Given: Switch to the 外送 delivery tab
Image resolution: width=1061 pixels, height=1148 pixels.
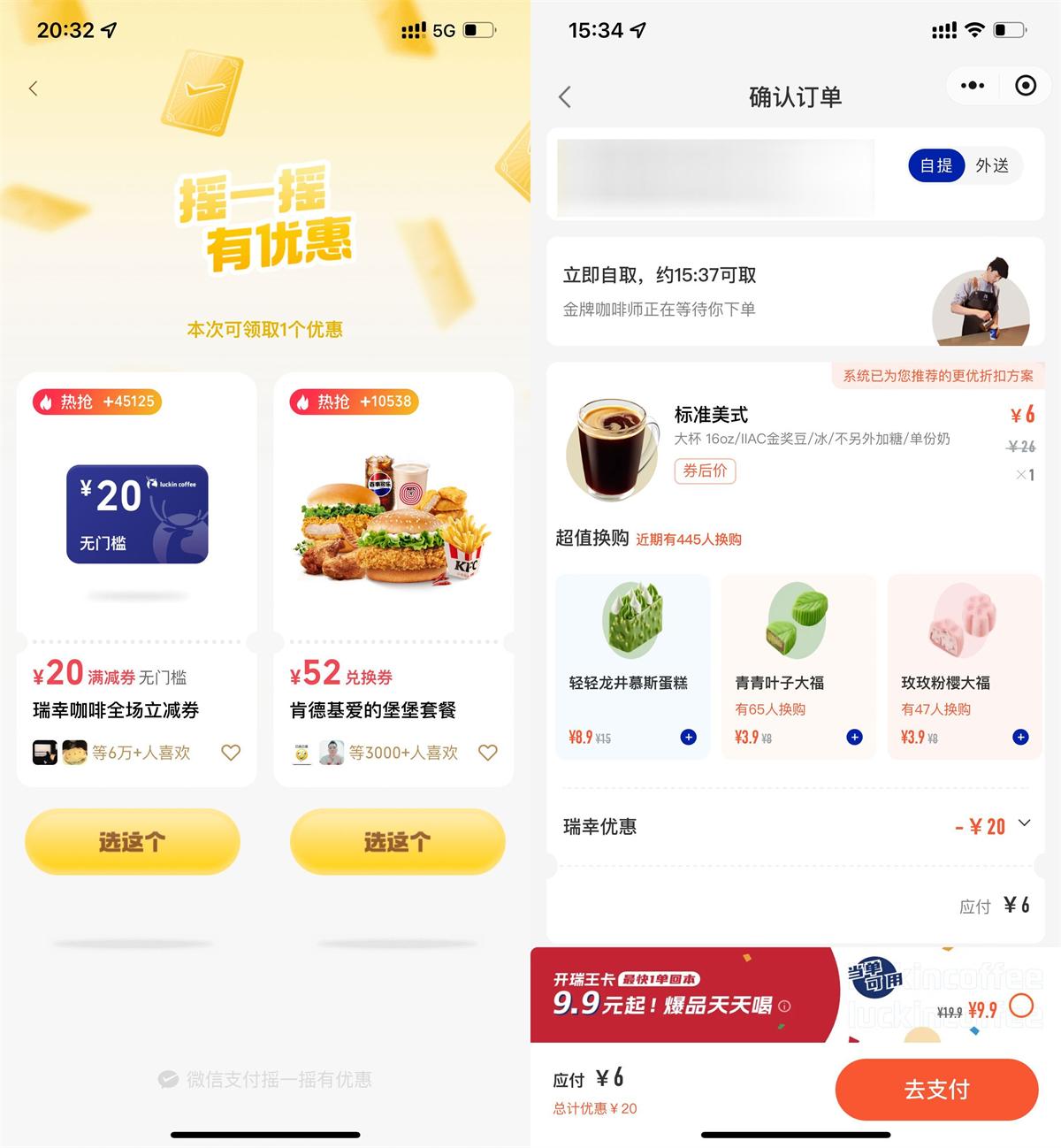Looking at the screenshot, I should 994,165.
